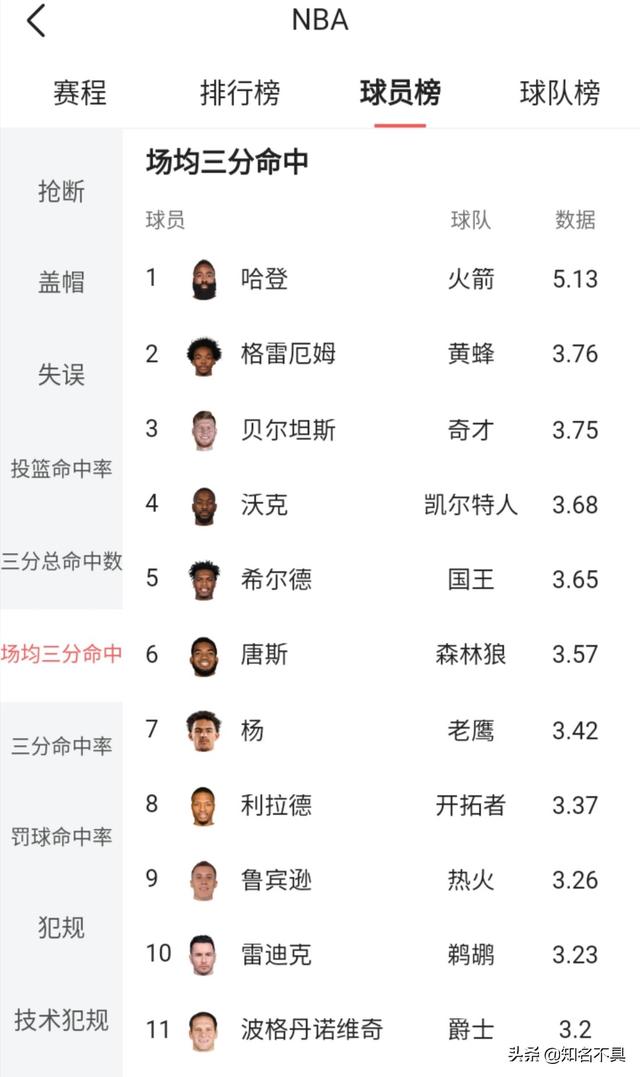View 贝尔坦斯 player details
This screenshot has height=1077, width=640.
point(288,430)
